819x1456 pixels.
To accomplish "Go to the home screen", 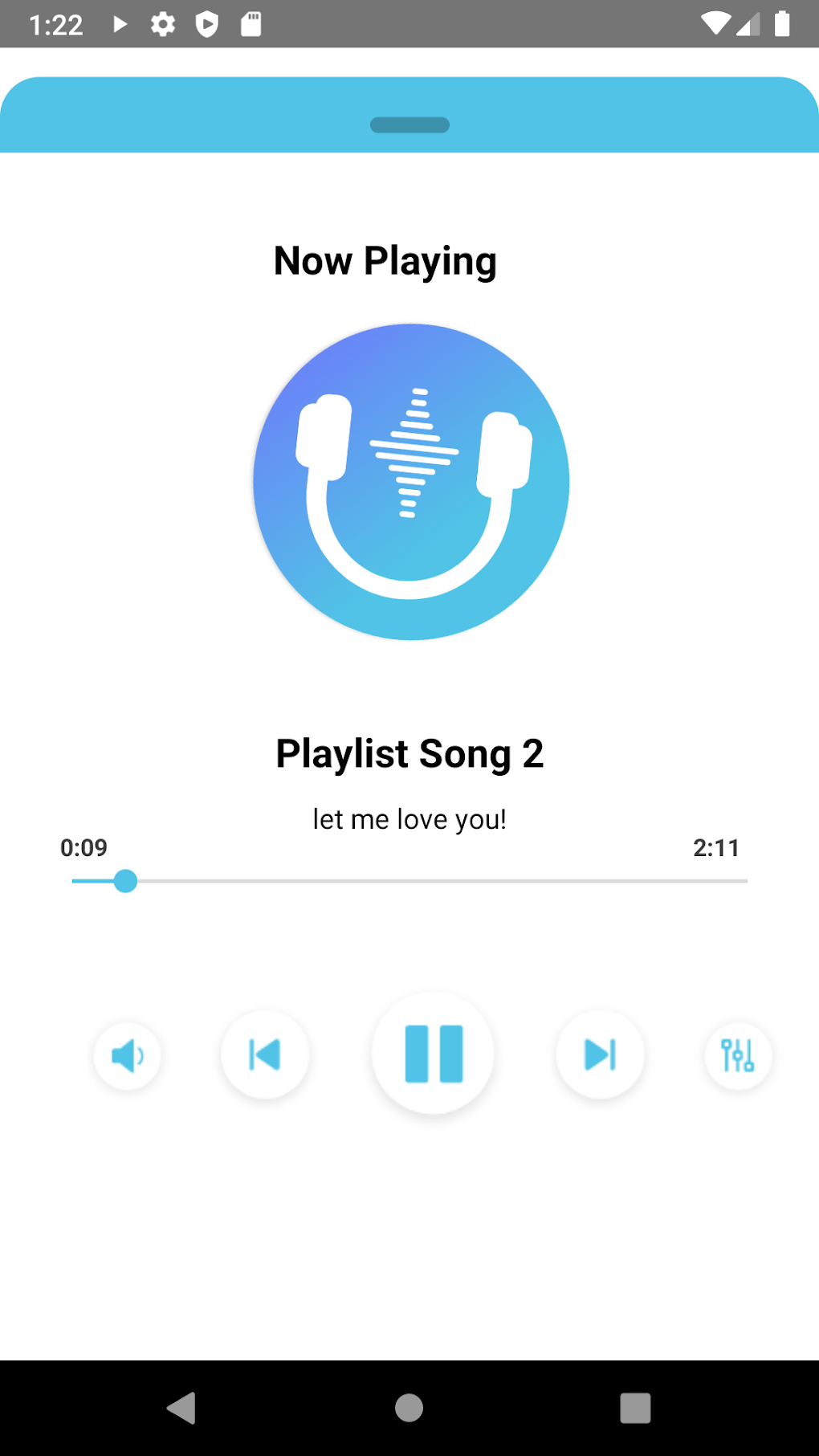I will click(409, 1408).
